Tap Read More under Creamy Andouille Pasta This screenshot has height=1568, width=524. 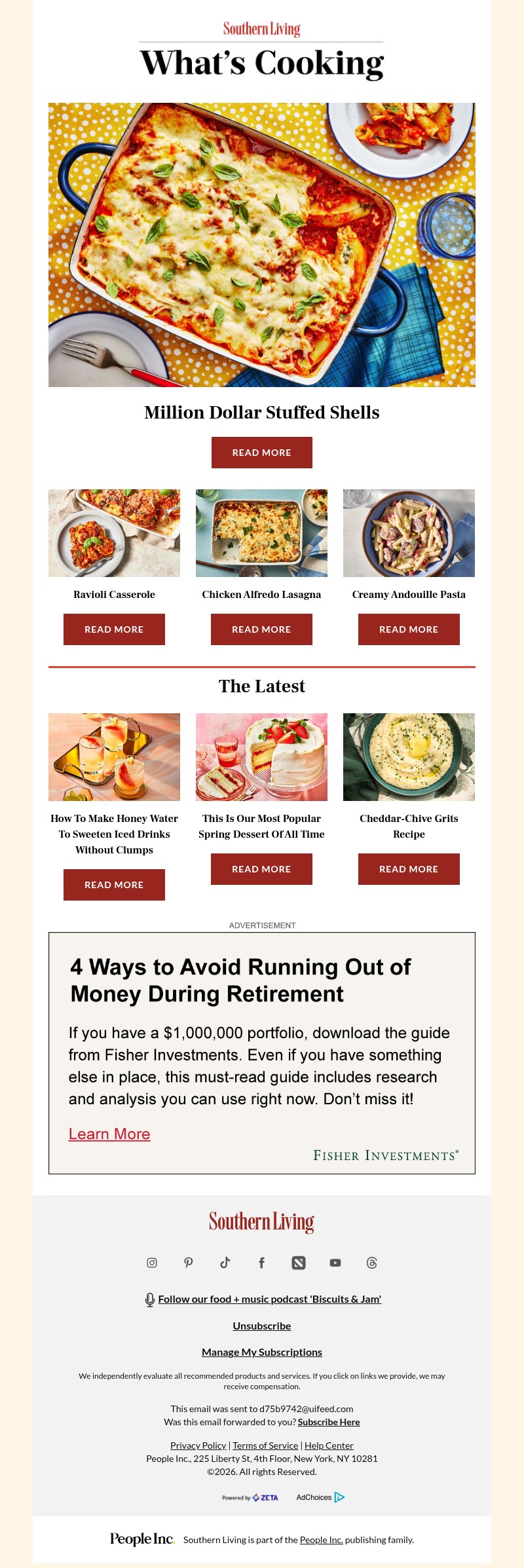point(409,629)
